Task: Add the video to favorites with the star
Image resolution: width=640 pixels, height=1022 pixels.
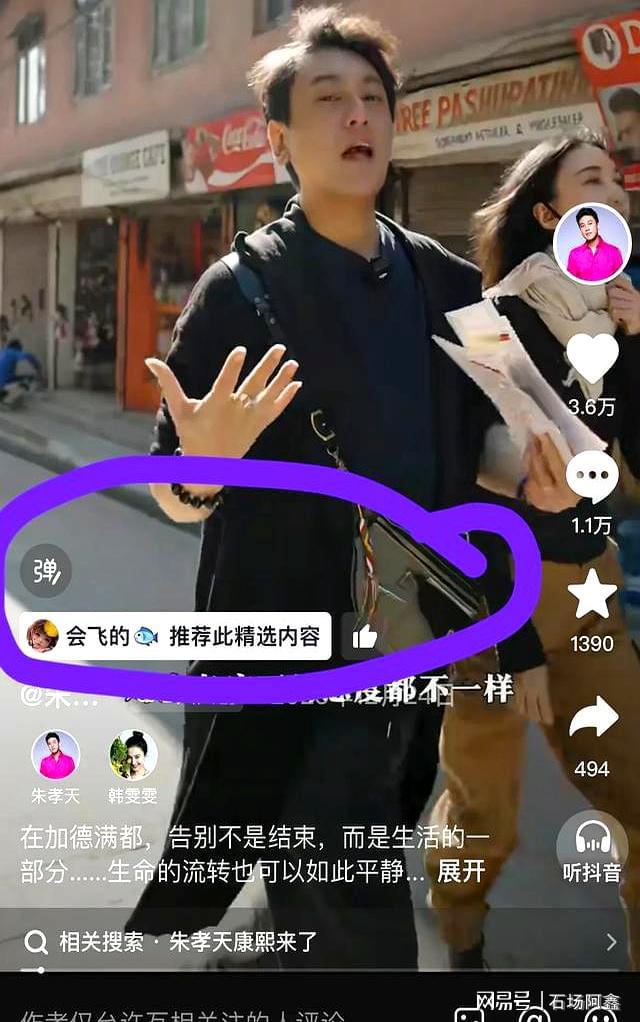Action: pos(592,596)
